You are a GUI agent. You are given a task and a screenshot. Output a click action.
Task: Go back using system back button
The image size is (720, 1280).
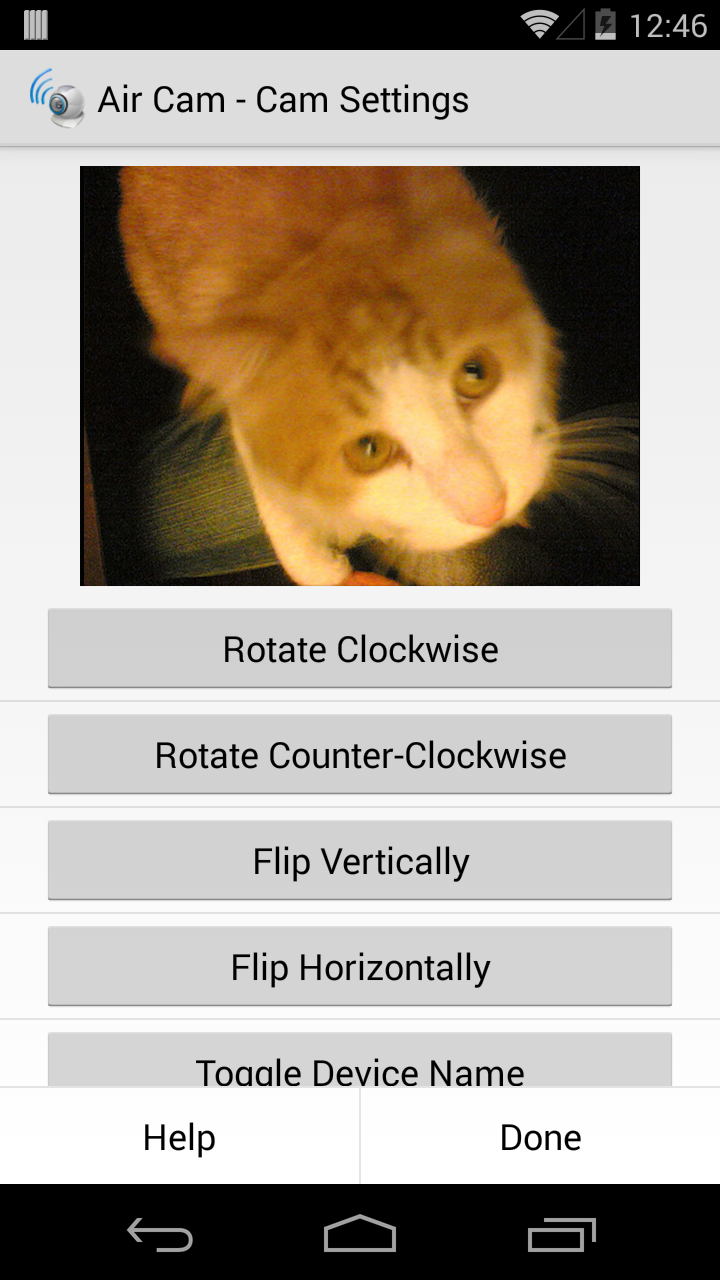click(160, 1236)
